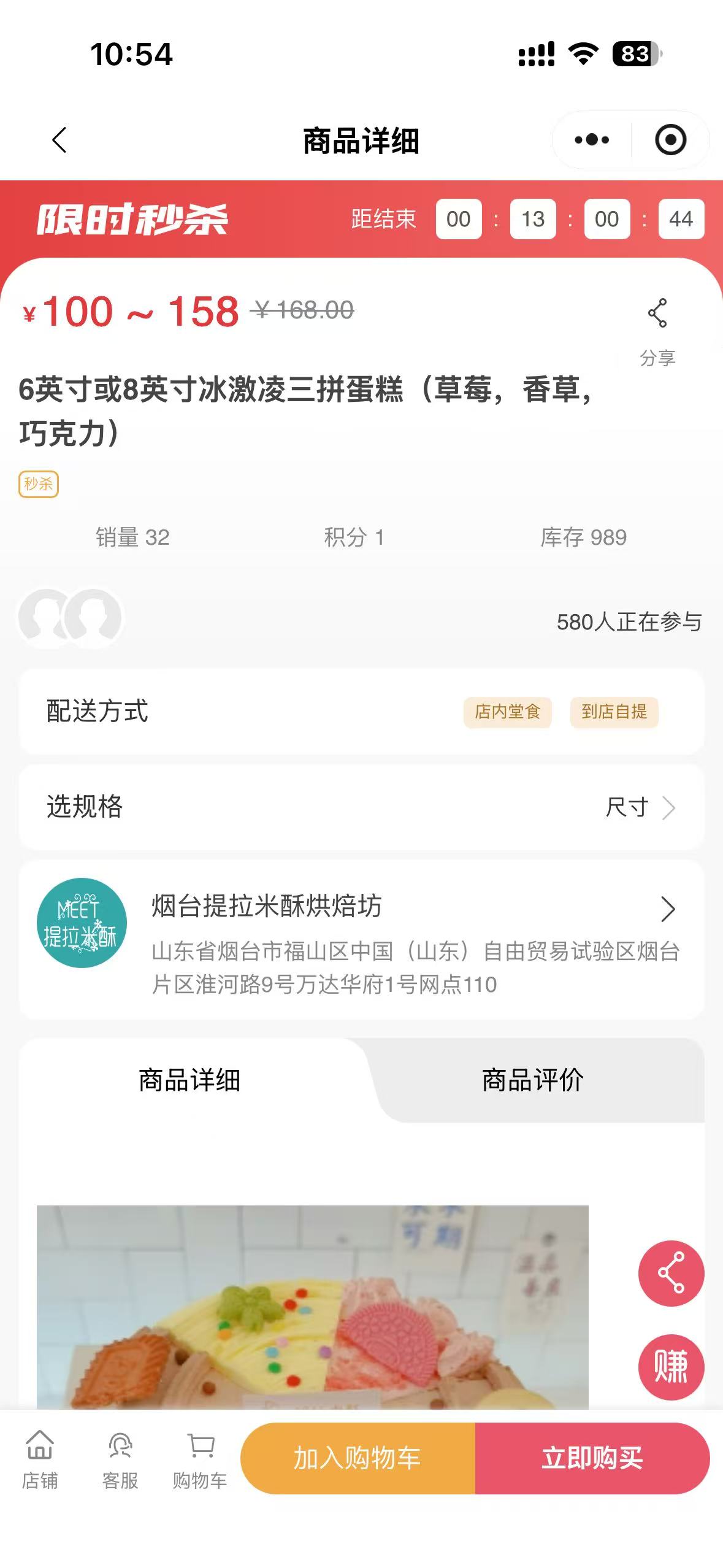723x1568 pixels.
Task: Open the 烟台提拉米酥烘焙坊 store page
Action: (361, 940)
